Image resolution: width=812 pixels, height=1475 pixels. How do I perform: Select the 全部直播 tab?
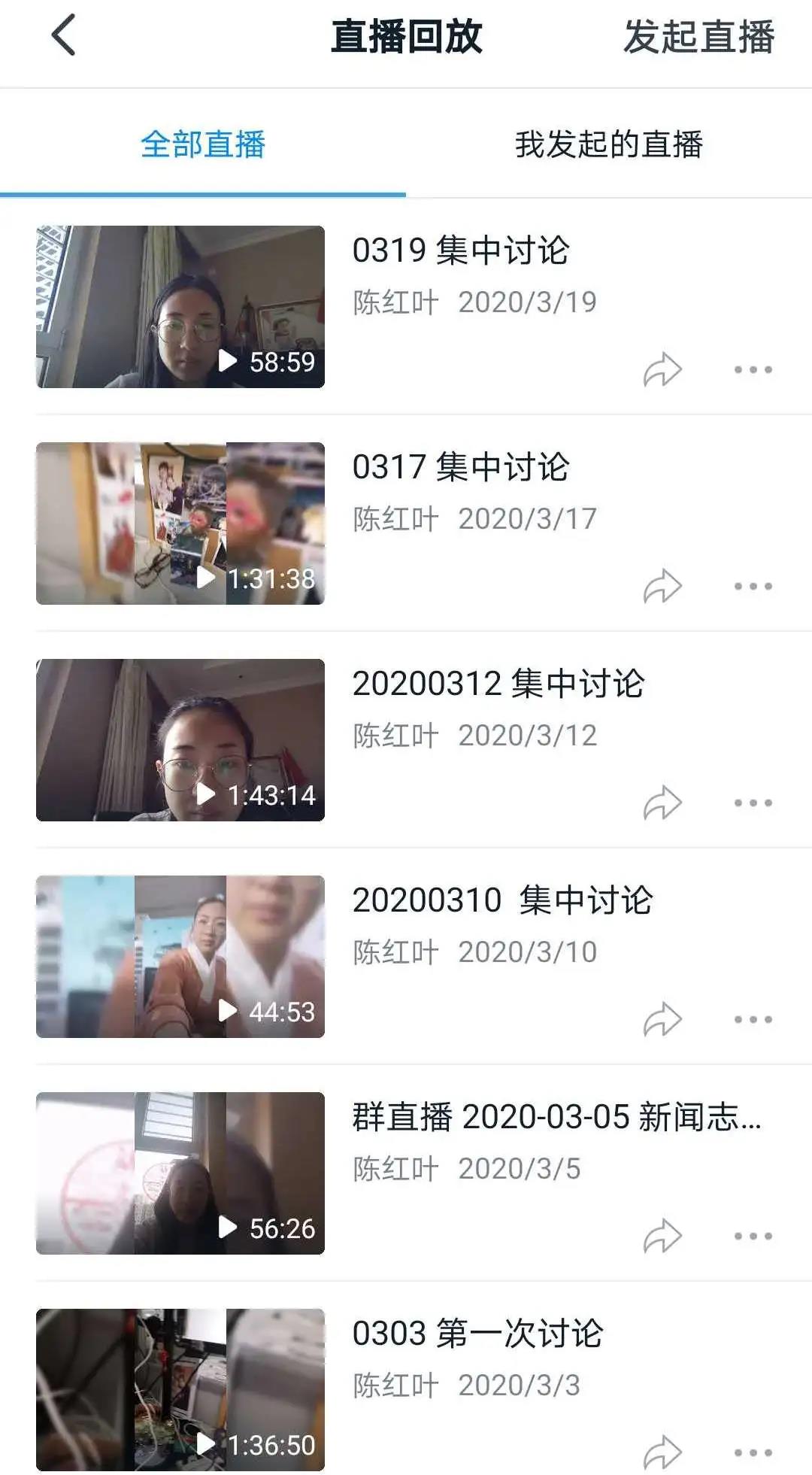click(x=203, y=144)
